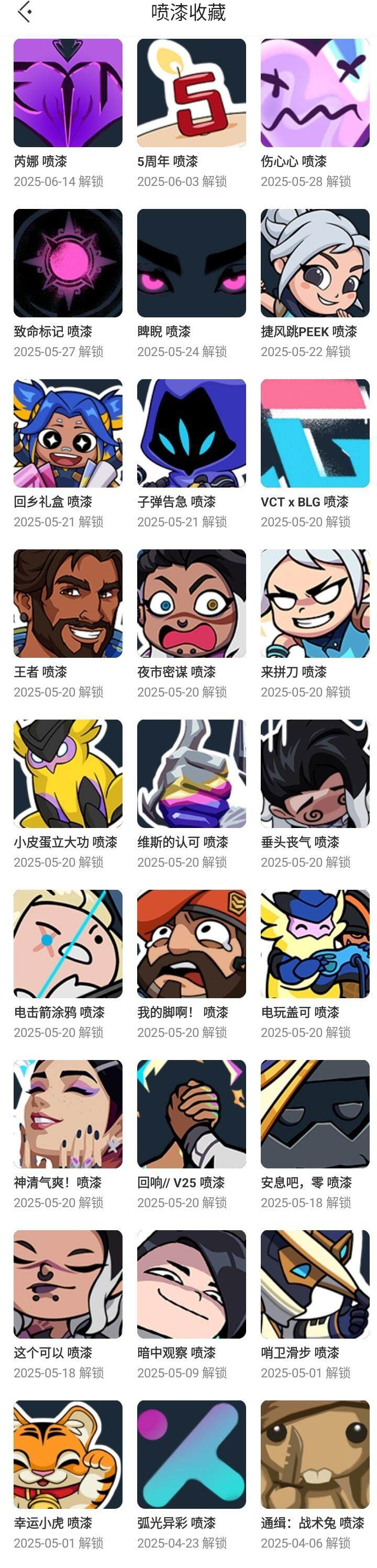View the 捷风跳PEEK spray
Image resolution: width=377 pixels, height=1568 pixels.
[315, 263]
